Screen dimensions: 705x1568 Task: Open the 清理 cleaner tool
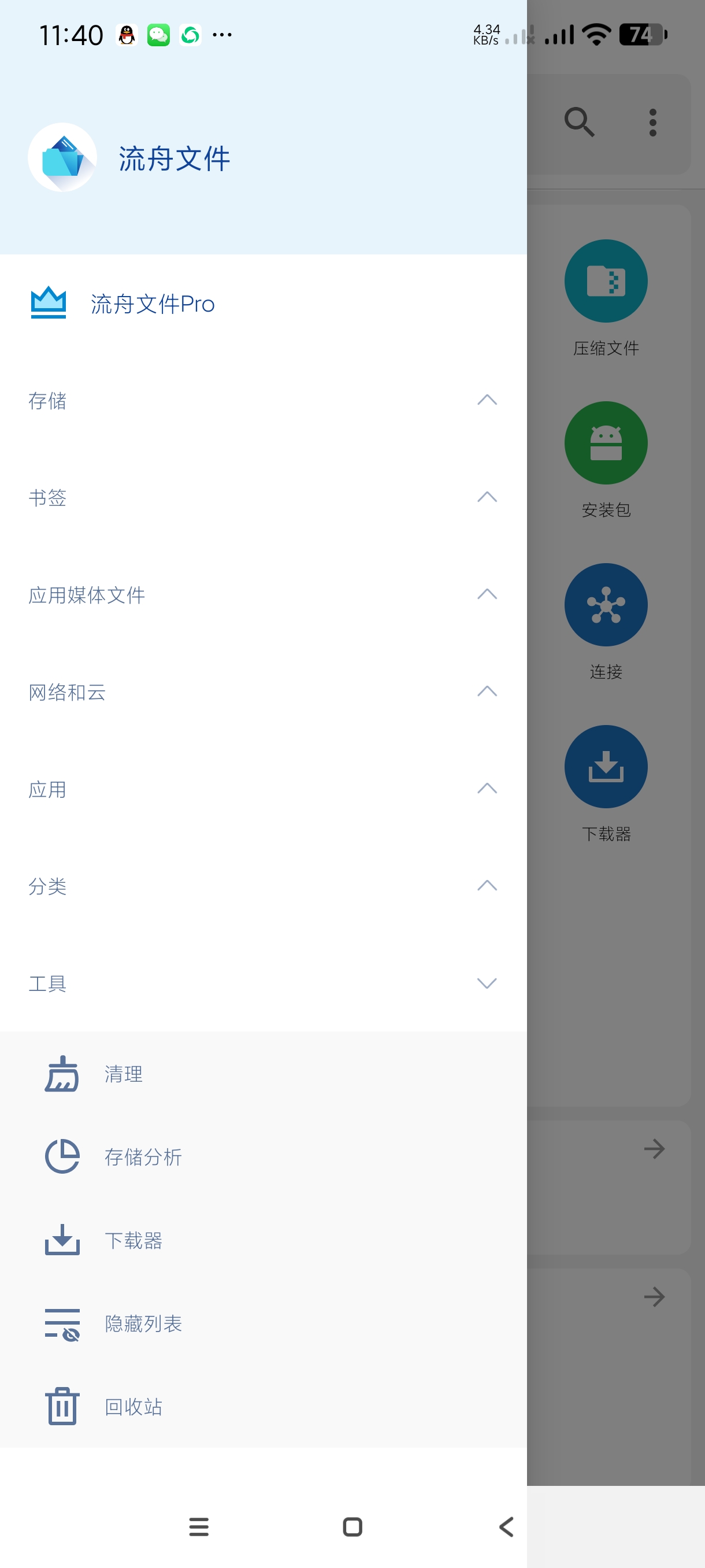pos(124,1074)
